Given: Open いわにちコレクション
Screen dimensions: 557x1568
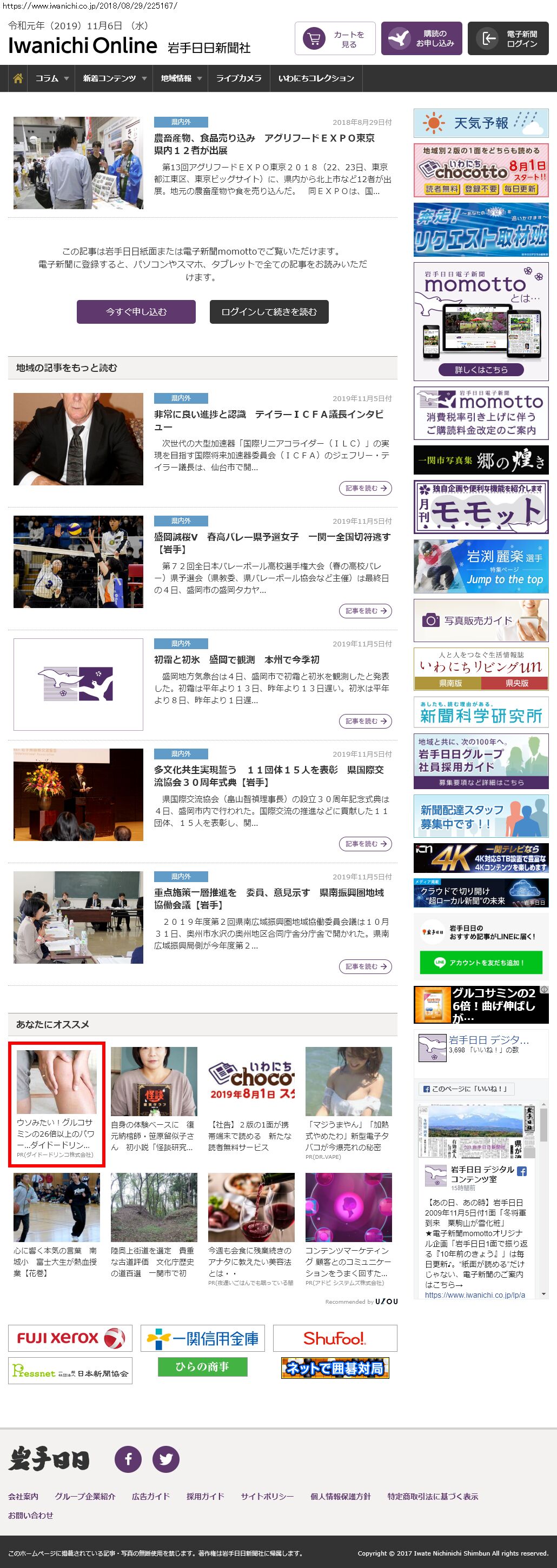Looking at the screenshot, I should (316, 78).
